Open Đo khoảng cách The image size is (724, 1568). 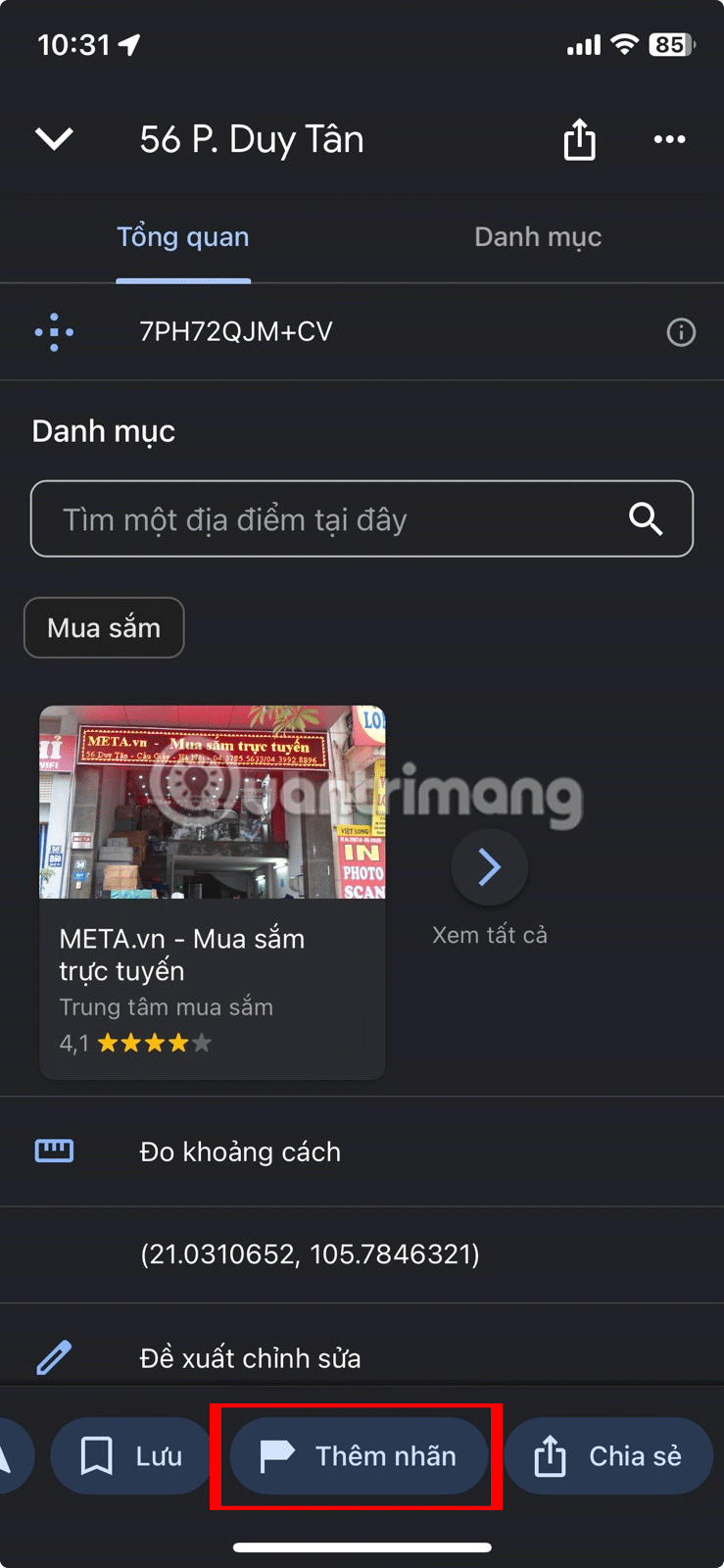click(x=362, y=1151)
